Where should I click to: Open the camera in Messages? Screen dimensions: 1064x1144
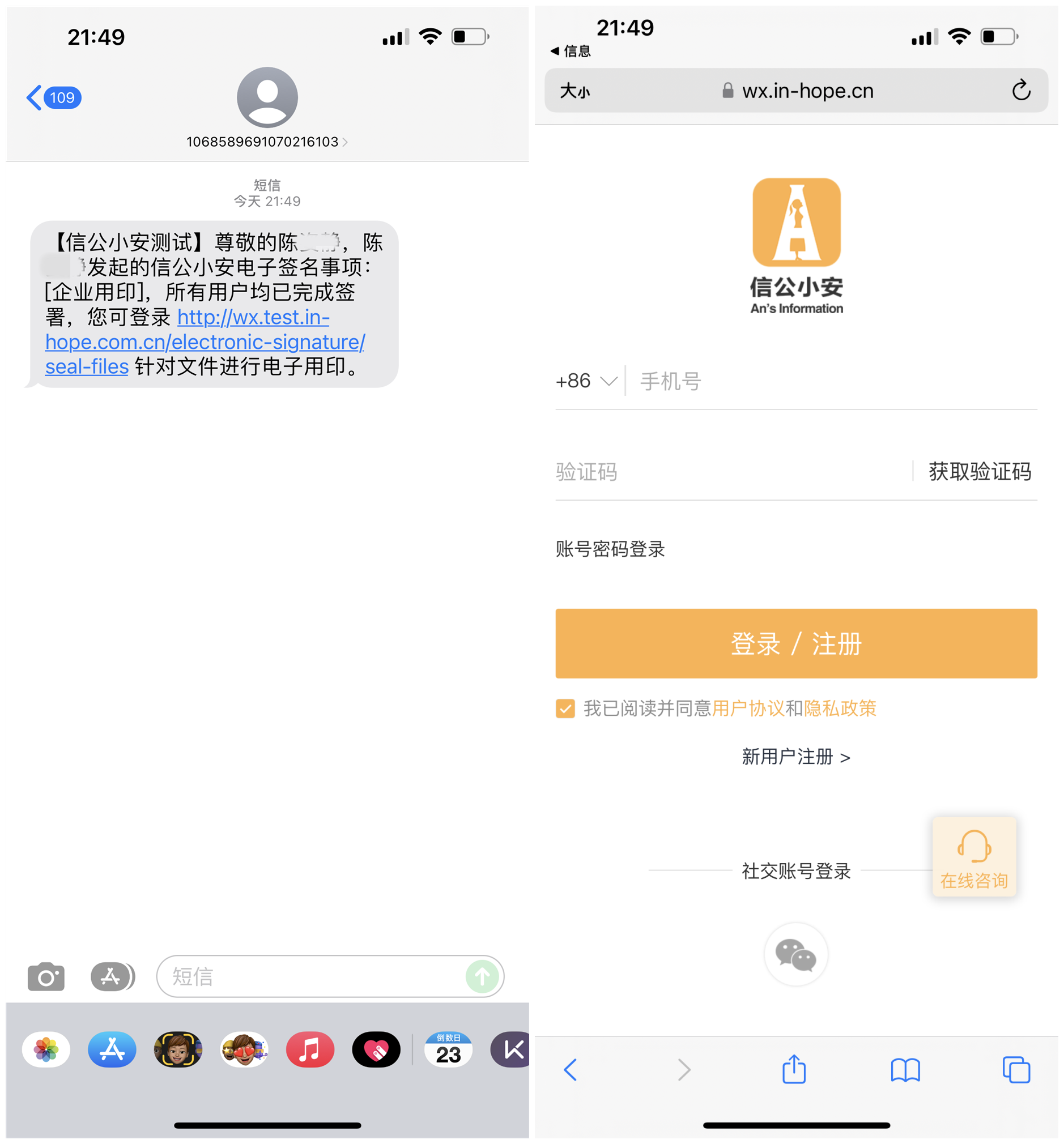tap(46, 976)
